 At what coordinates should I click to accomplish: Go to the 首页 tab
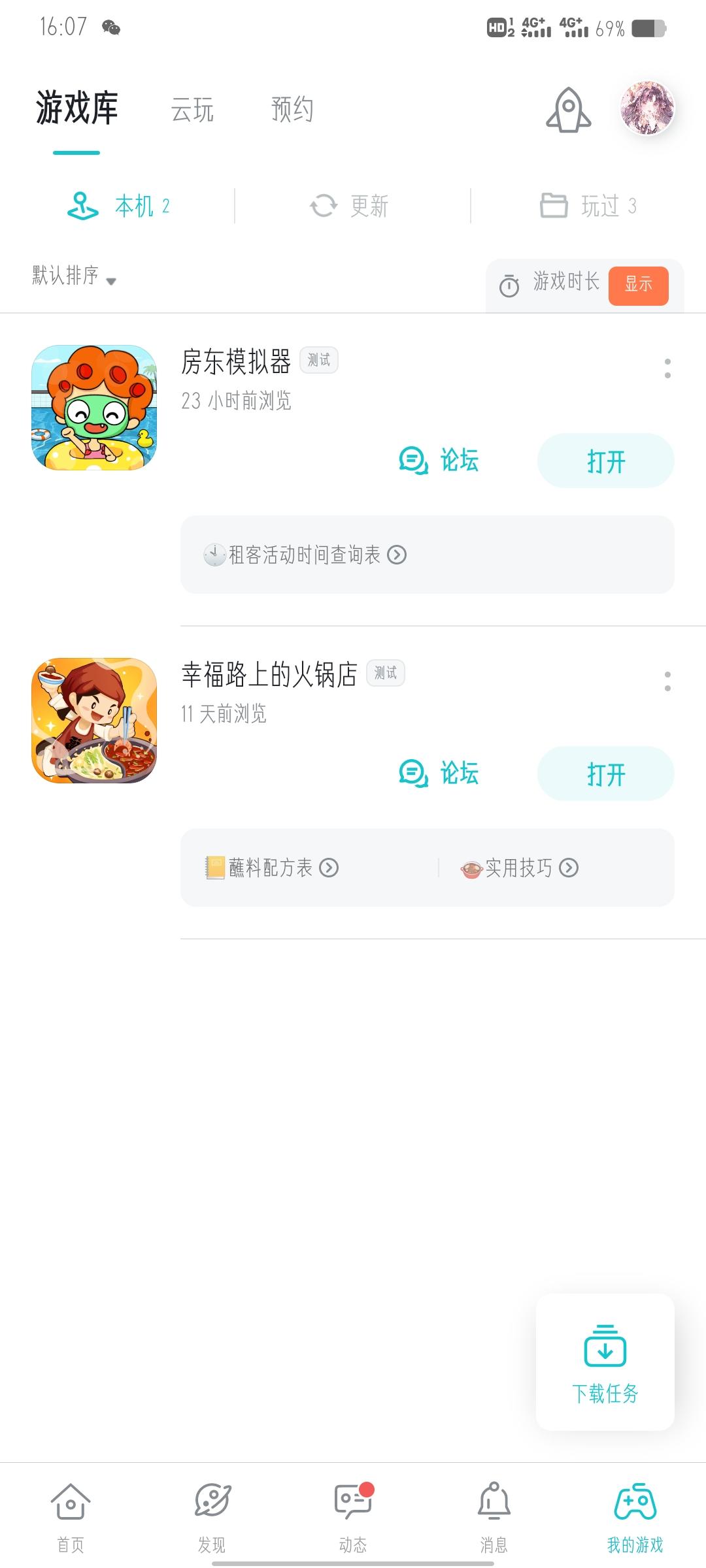coord(71,1517)
